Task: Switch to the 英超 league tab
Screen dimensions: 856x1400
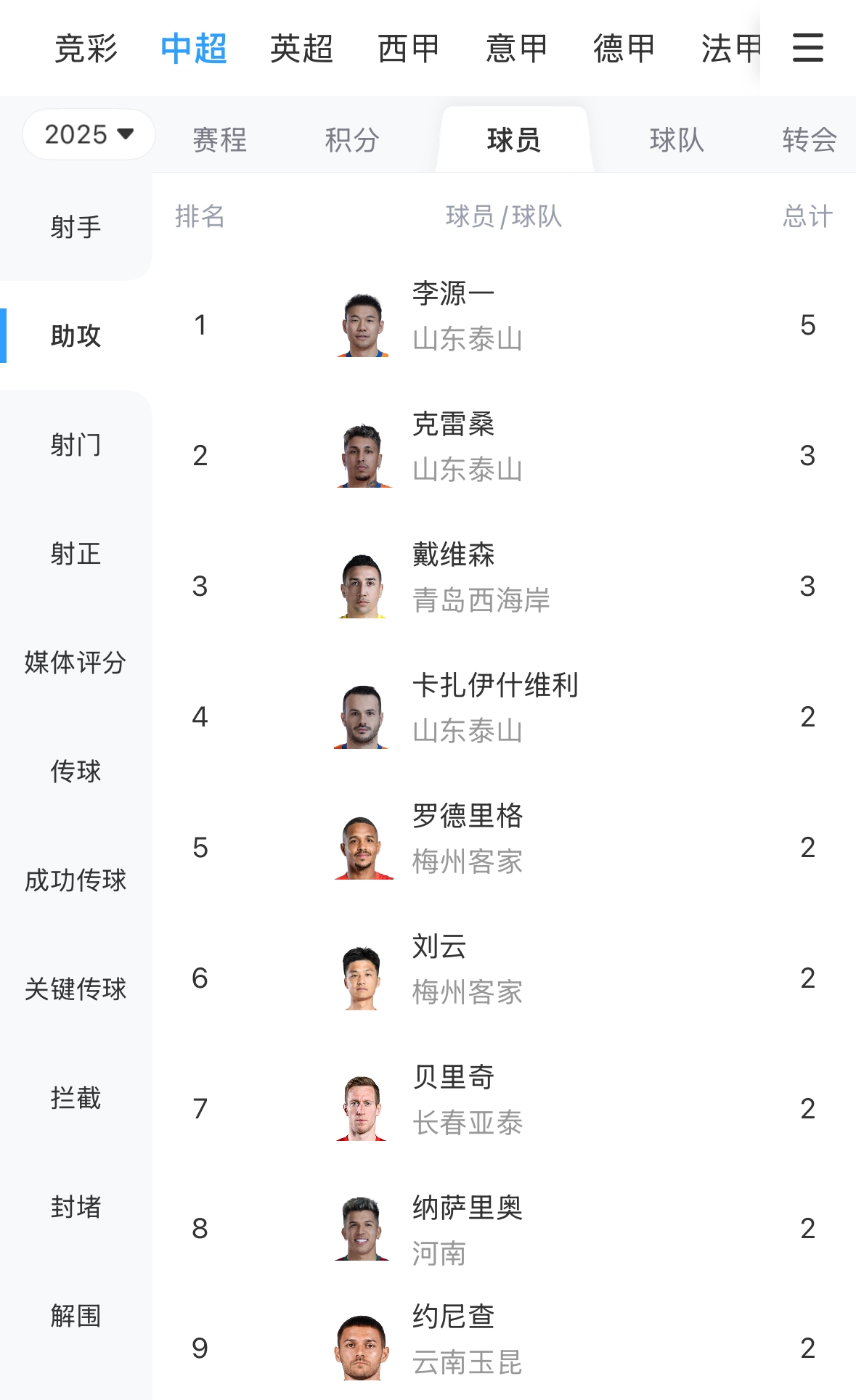Action: point(301,49)
